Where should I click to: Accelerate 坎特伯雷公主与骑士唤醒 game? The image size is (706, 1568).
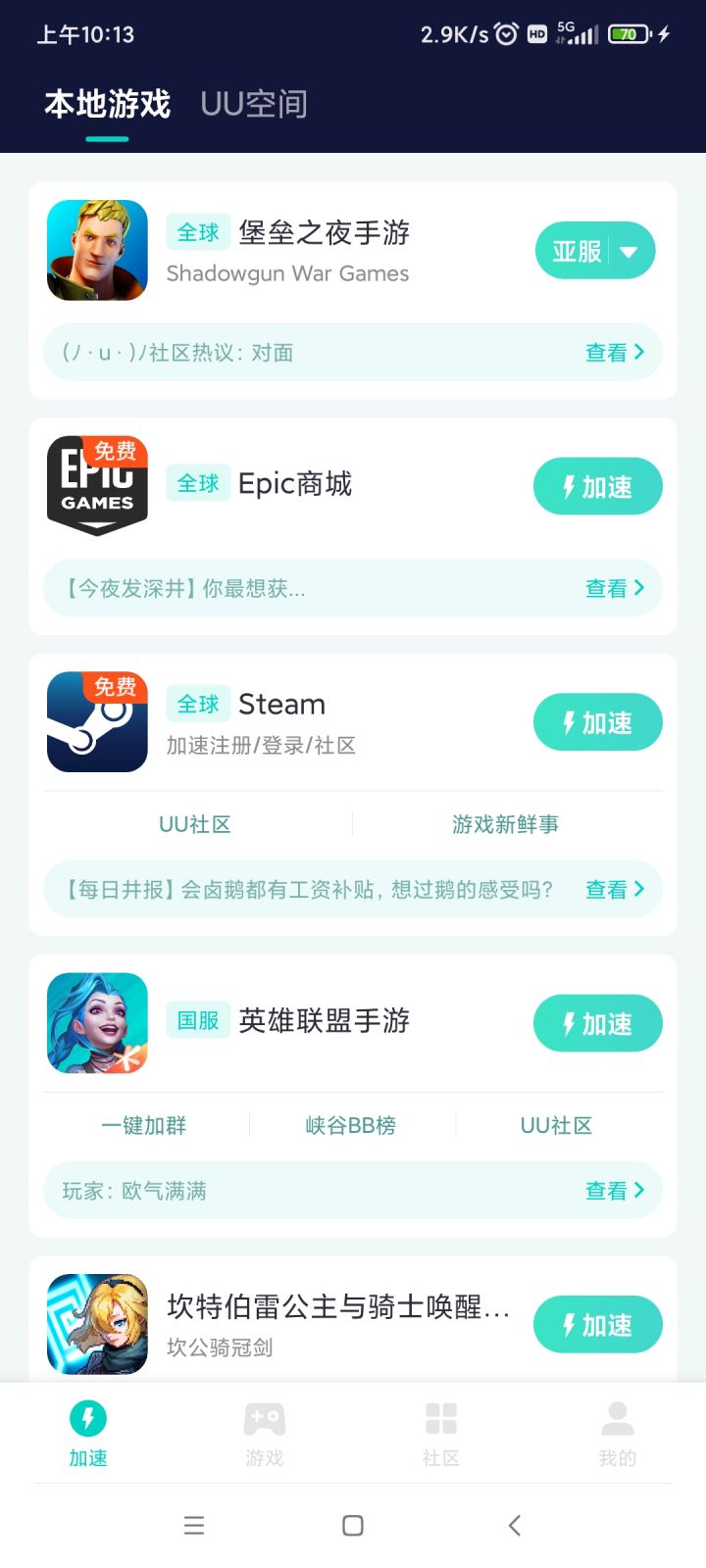point(597,1325)
